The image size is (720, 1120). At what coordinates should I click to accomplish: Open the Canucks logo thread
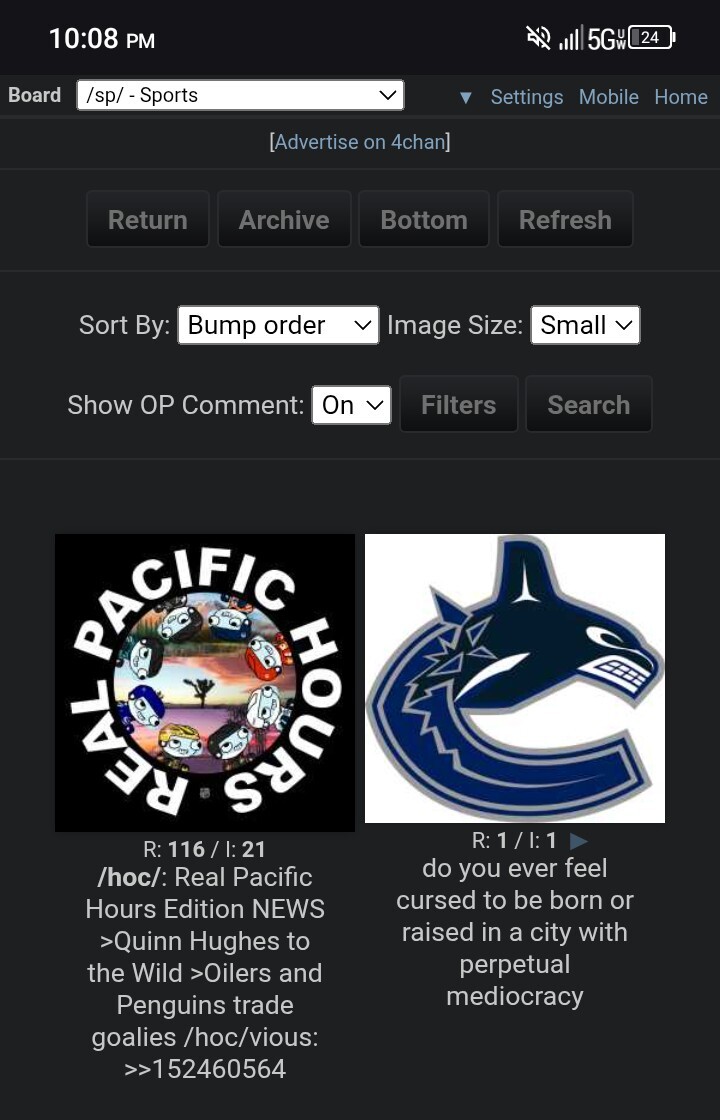pos(515,678)
